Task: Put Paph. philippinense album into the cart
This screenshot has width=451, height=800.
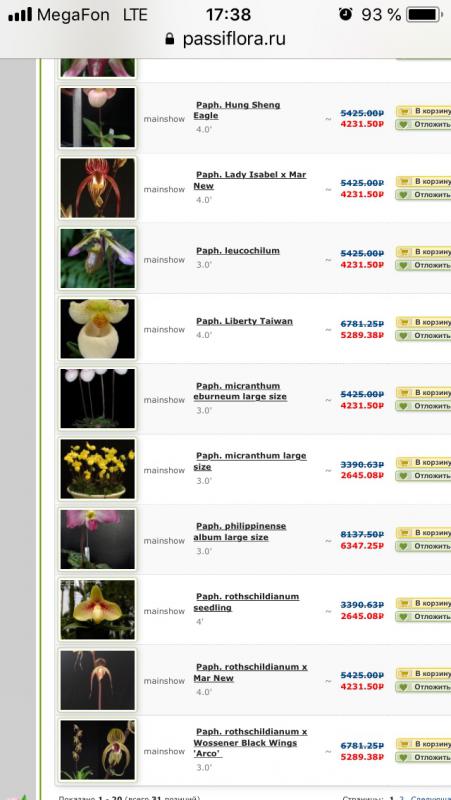Action: click(423, 533)
